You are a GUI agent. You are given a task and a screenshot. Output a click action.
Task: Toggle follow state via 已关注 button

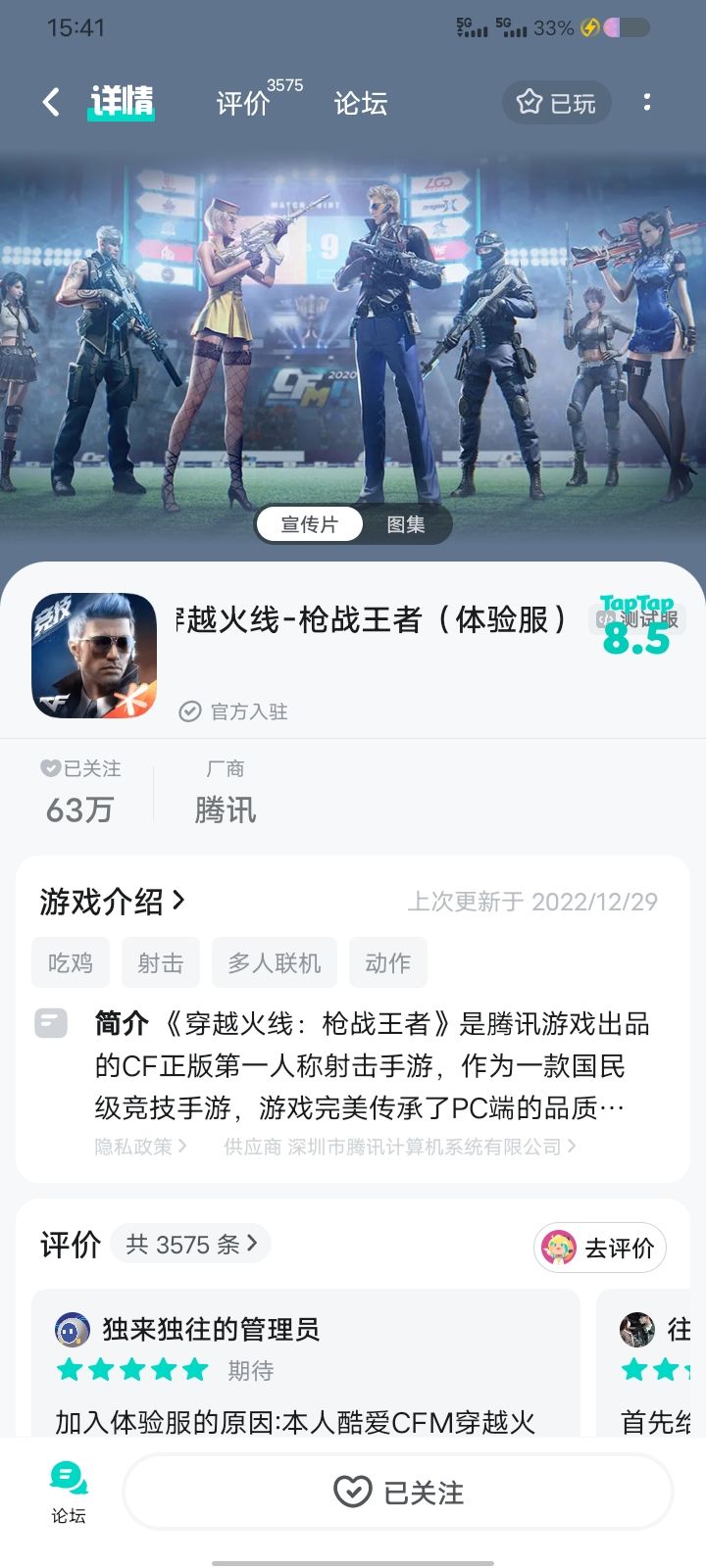click(397, 1492)
